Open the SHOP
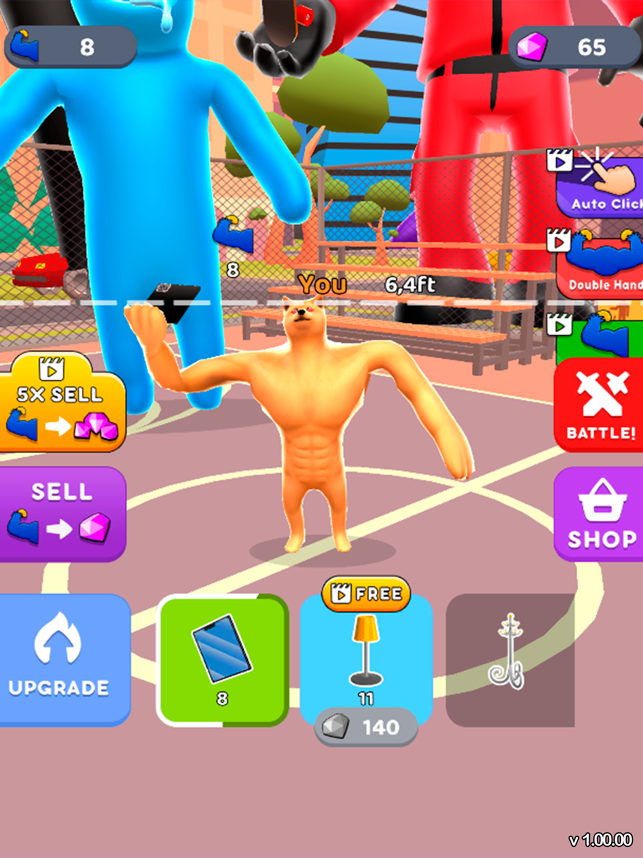The width and height of the screenshot is (643, 858). 600,514
